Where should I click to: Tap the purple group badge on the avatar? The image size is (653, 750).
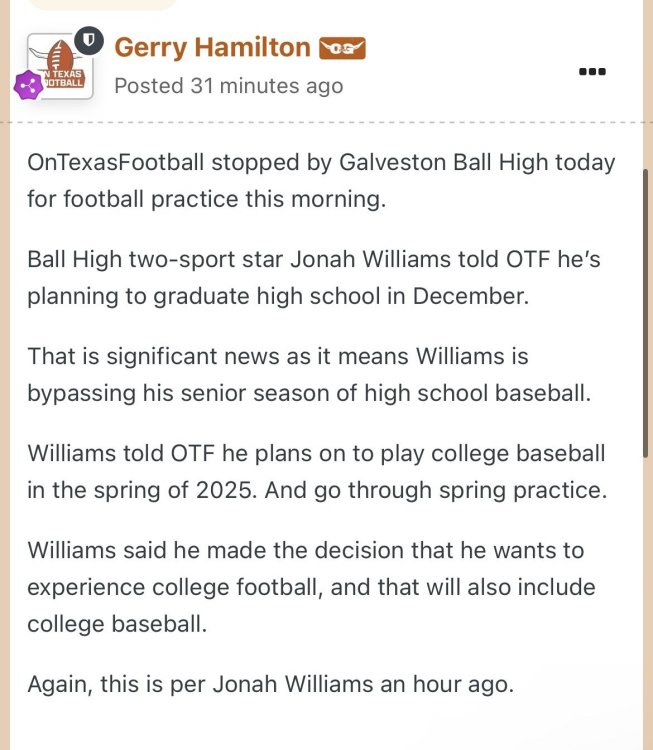click(27, 86)
